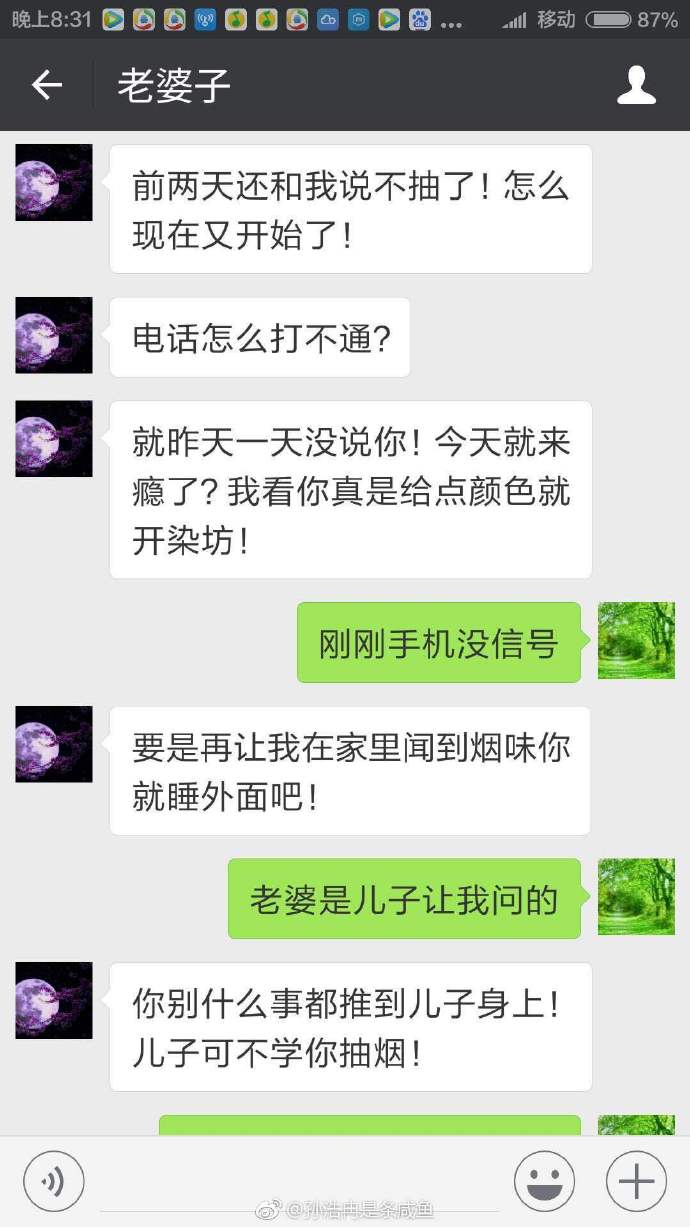Open contact avatar beside 电话怎么打不通?
Screen dimensions: 690x1227
pos(54,335)
